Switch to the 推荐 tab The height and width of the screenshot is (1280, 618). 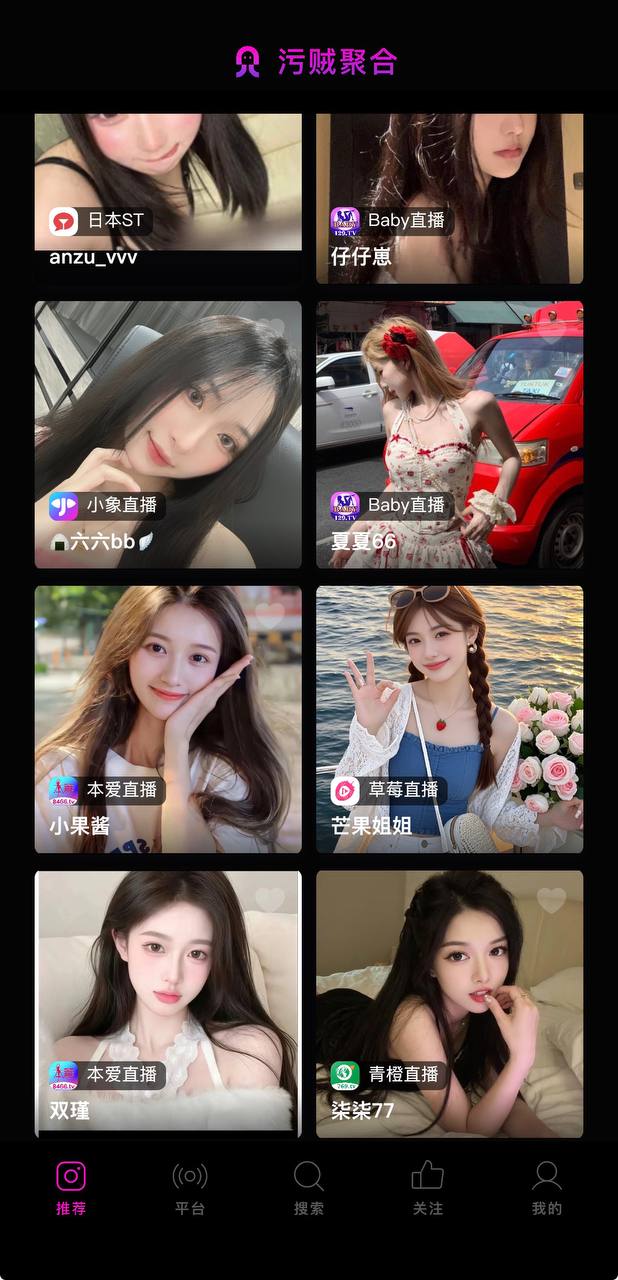click(x=71, y=1188)
